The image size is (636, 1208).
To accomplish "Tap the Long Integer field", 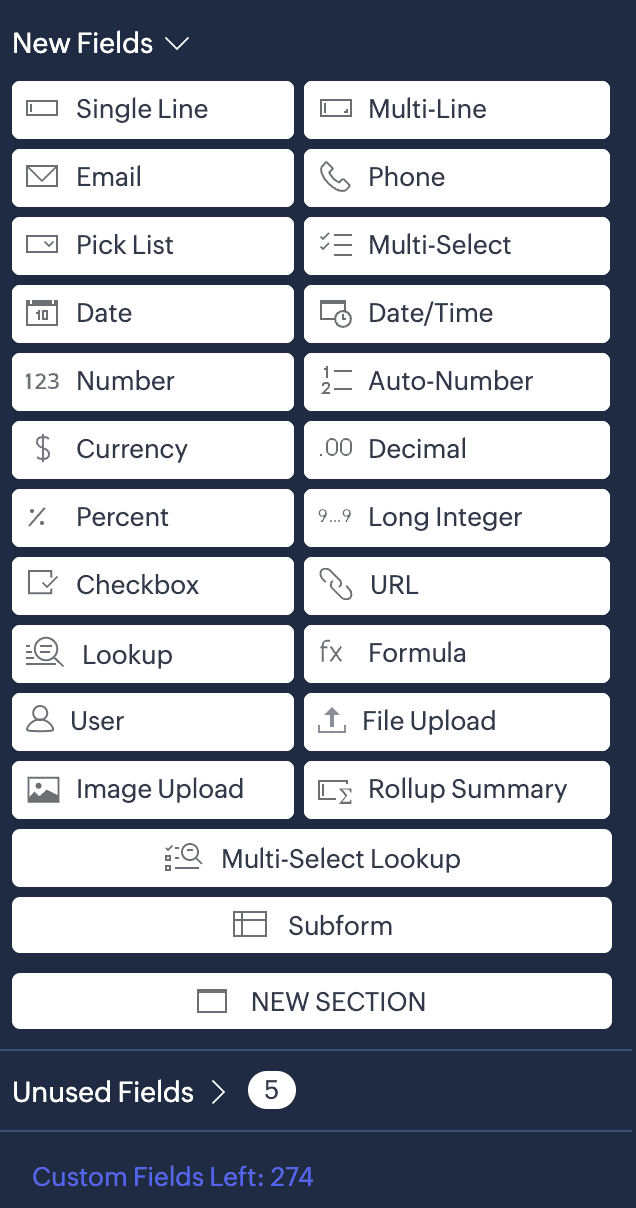I will (457, 518).
